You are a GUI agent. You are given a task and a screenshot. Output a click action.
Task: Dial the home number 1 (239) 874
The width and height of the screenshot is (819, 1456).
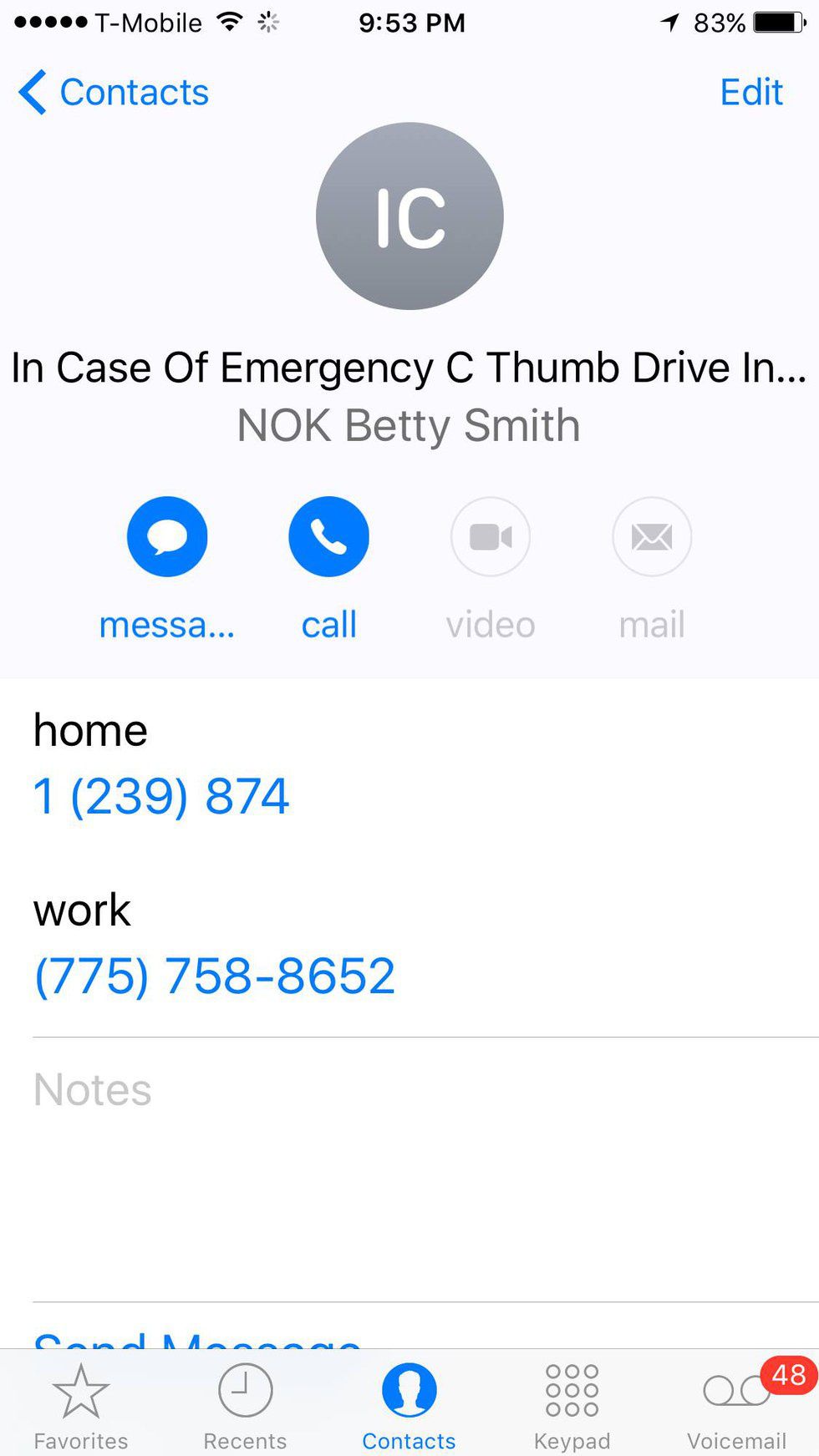point(161,795)
